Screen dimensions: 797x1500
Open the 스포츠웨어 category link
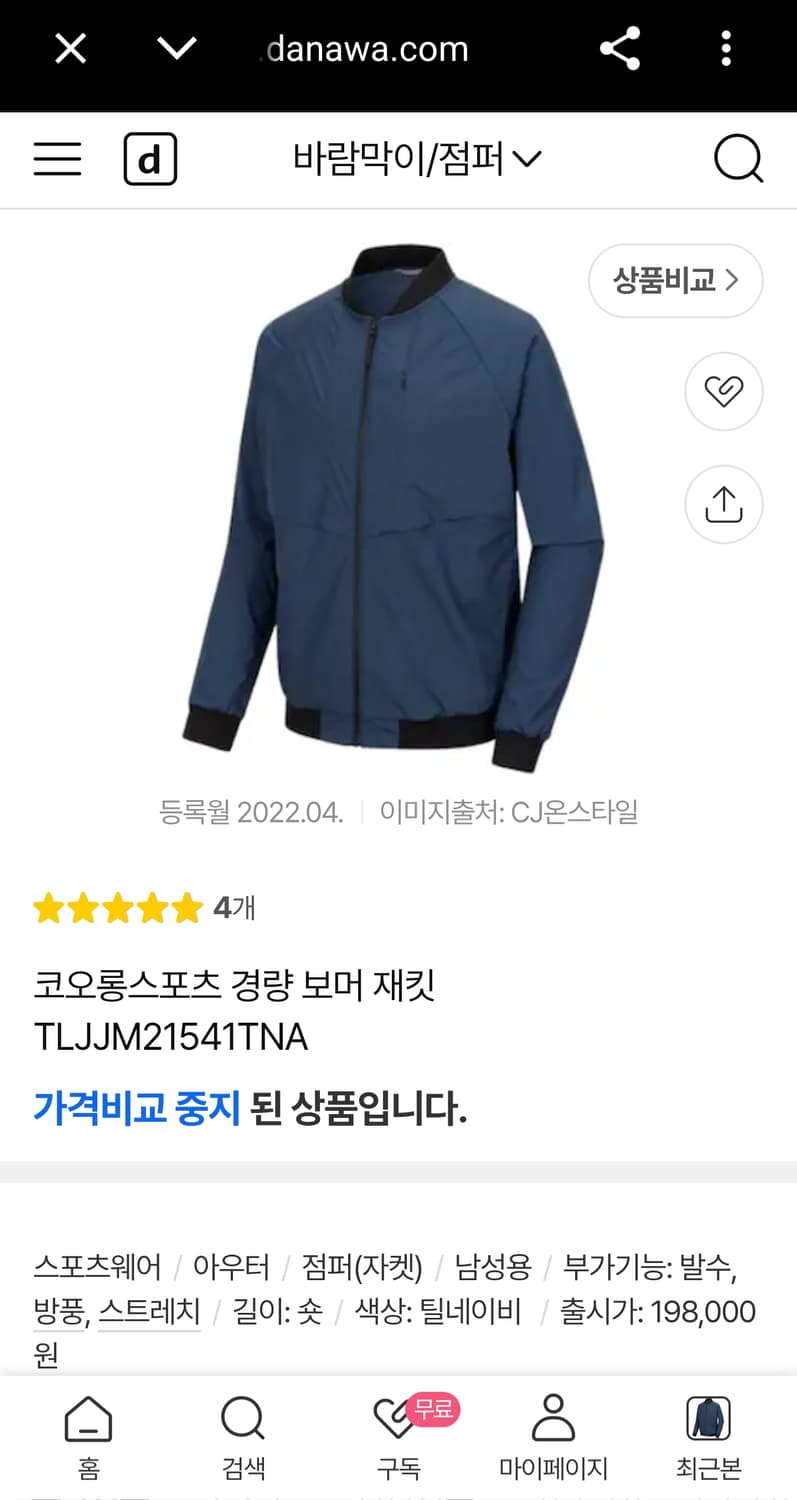(97, 1265)
